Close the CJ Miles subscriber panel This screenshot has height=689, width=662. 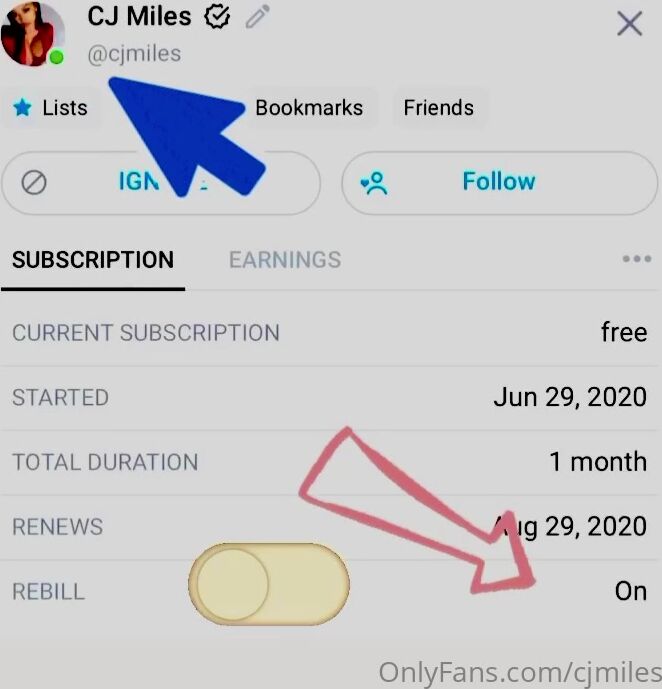[x=629, y=24]
